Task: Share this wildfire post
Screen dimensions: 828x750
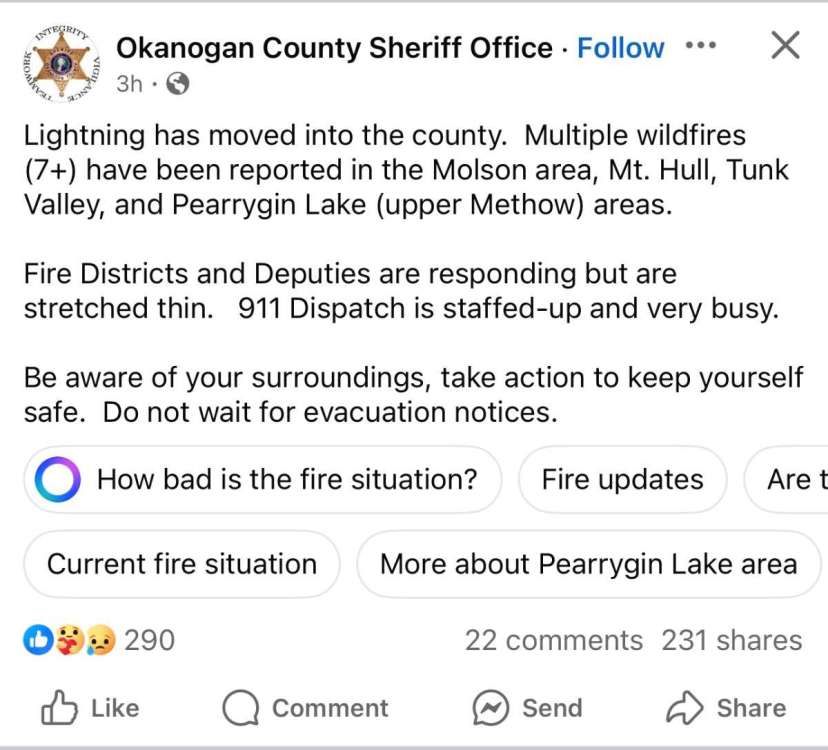Action: click(x=726, y=708)
